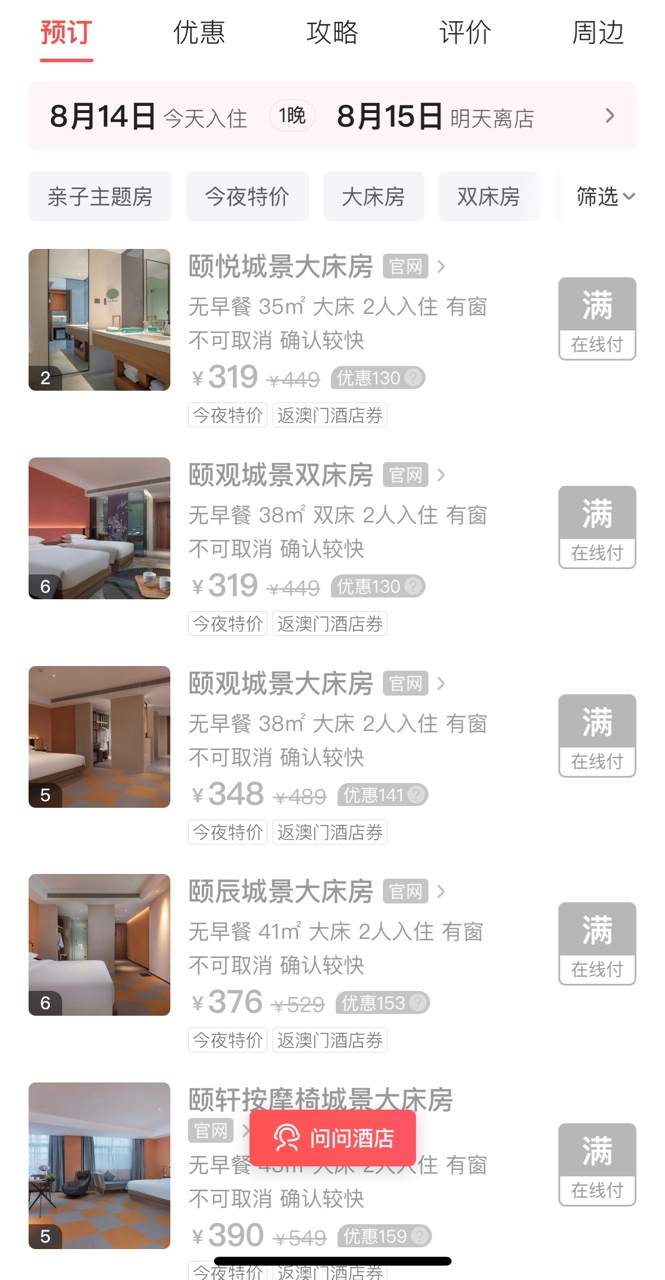This screenshot has height=1280, width=665.
Task: View the 评价 tab
Action: coord(465,32)
